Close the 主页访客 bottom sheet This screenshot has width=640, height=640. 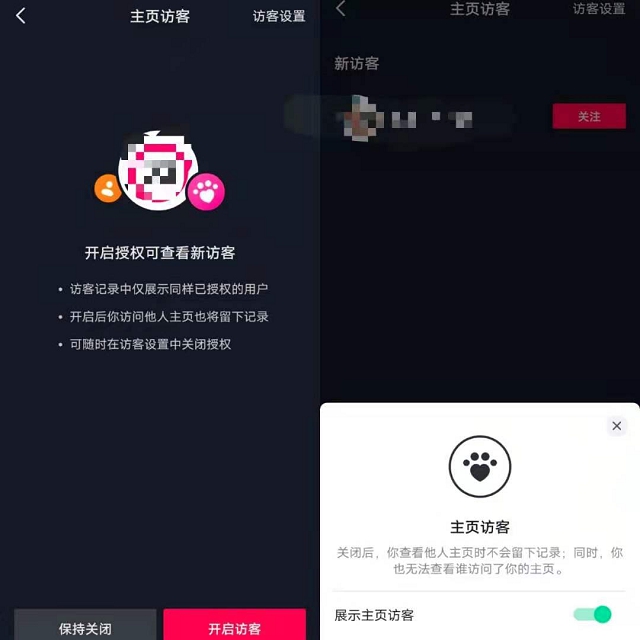pyautogui.click(x=616, y=426)
